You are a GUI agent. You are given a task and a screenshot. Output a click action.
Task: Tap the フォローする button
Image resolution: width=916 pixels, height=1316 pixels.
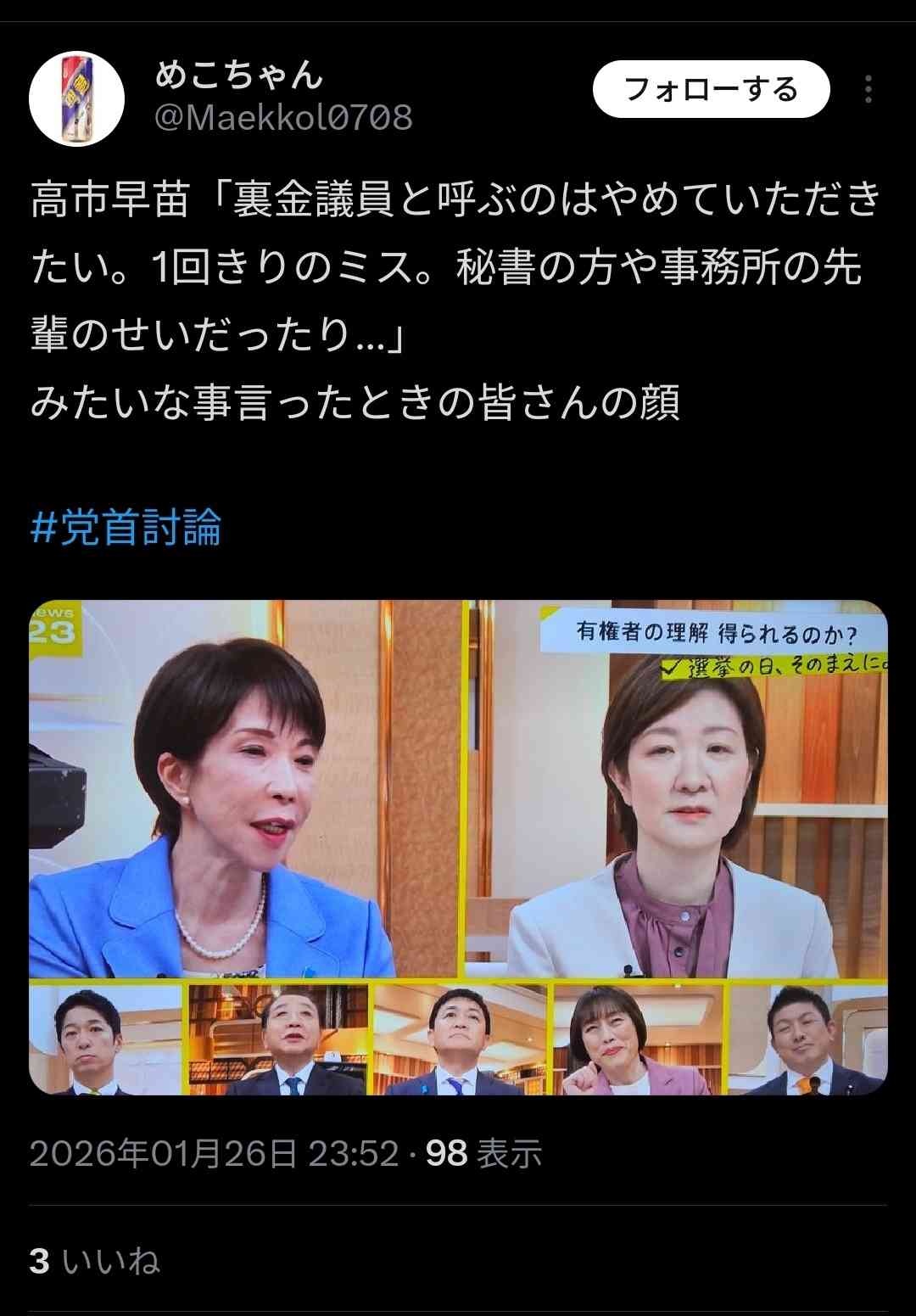tap(711, 89)
